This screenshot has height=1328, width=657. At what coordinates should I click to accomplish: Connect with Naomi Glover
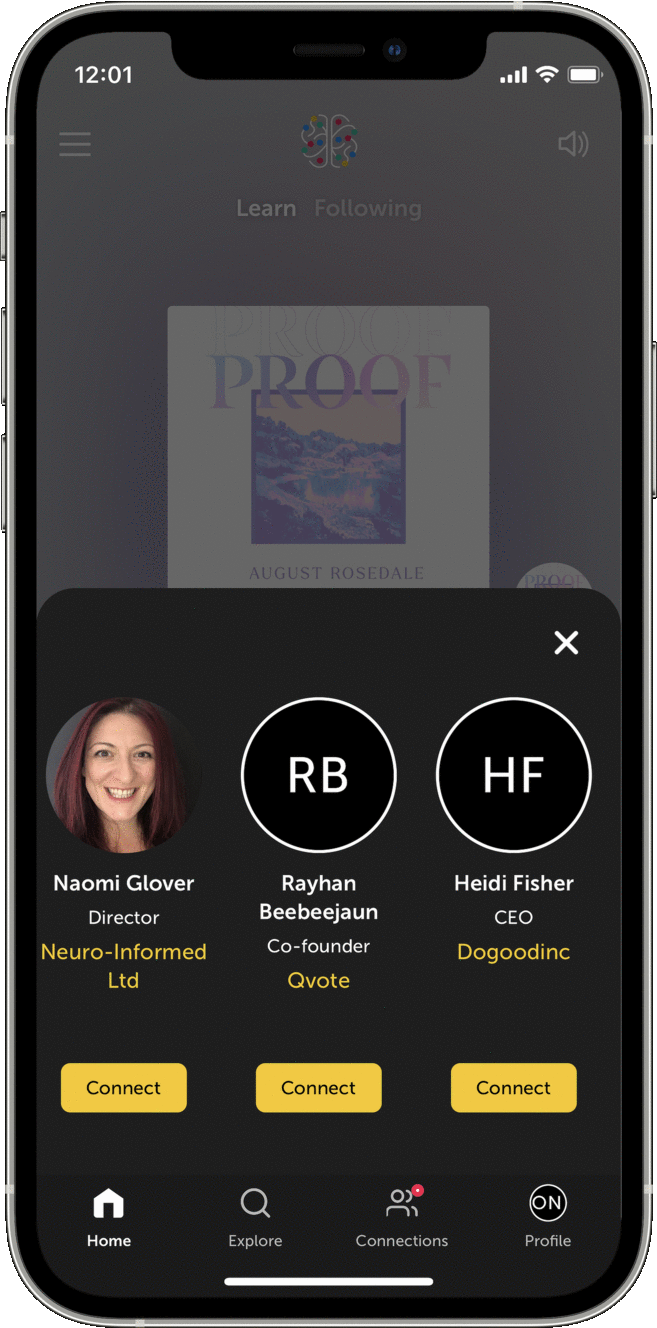124,1088
